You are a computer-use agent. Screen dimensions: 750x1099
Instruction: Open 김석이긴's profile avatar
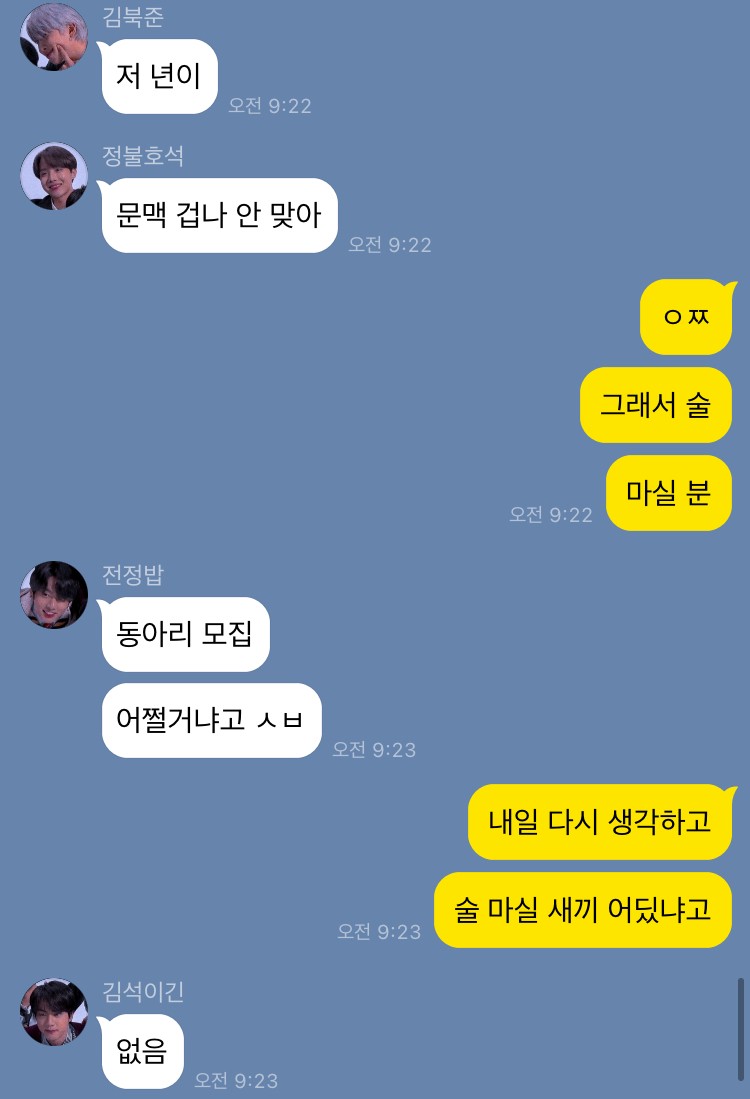point(54,1012)
